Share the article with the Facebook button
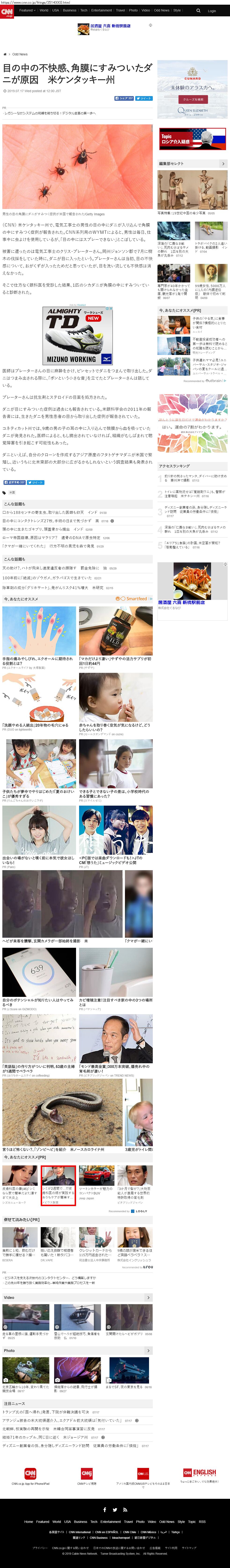The image size is (230, 1568). point(124,98)
